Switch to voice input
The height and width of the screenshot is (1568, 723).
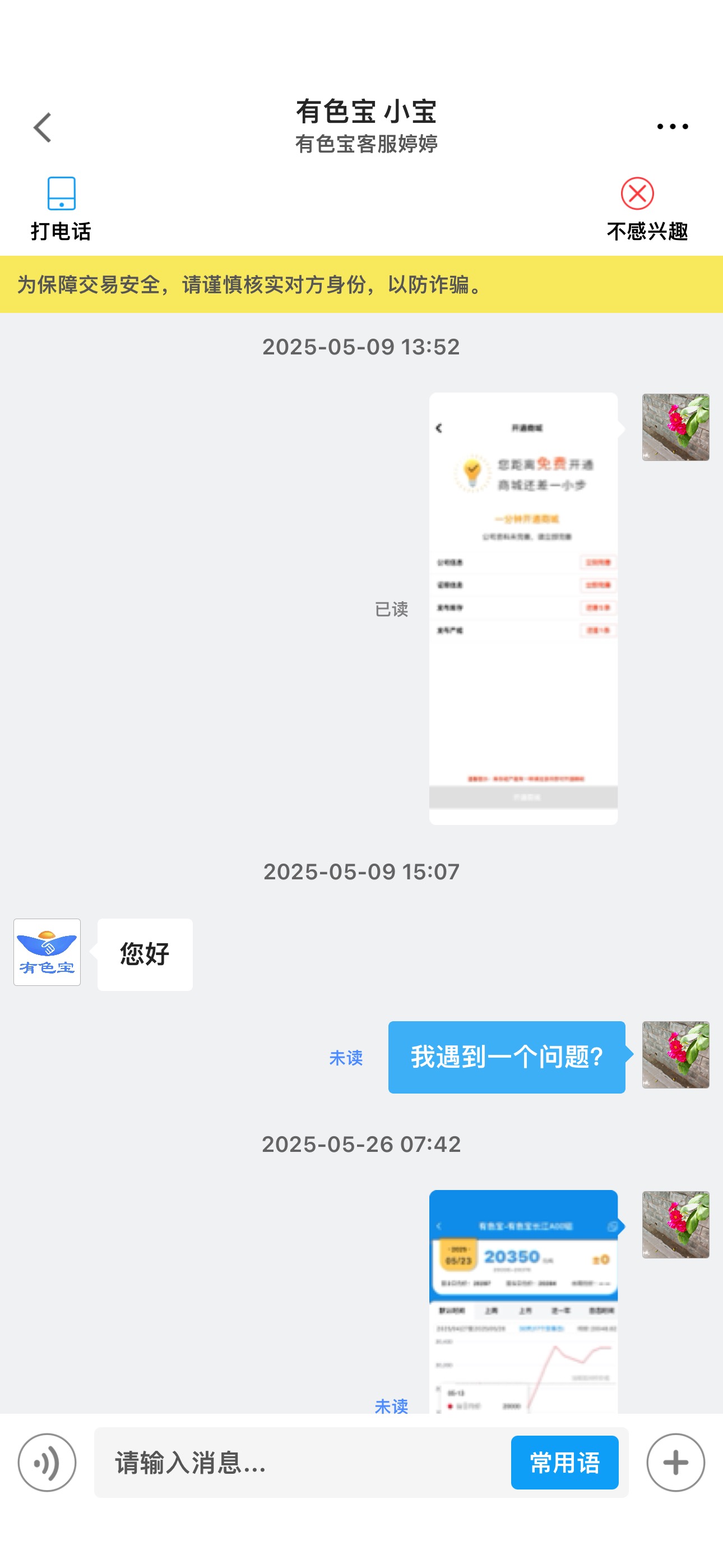47,1462
